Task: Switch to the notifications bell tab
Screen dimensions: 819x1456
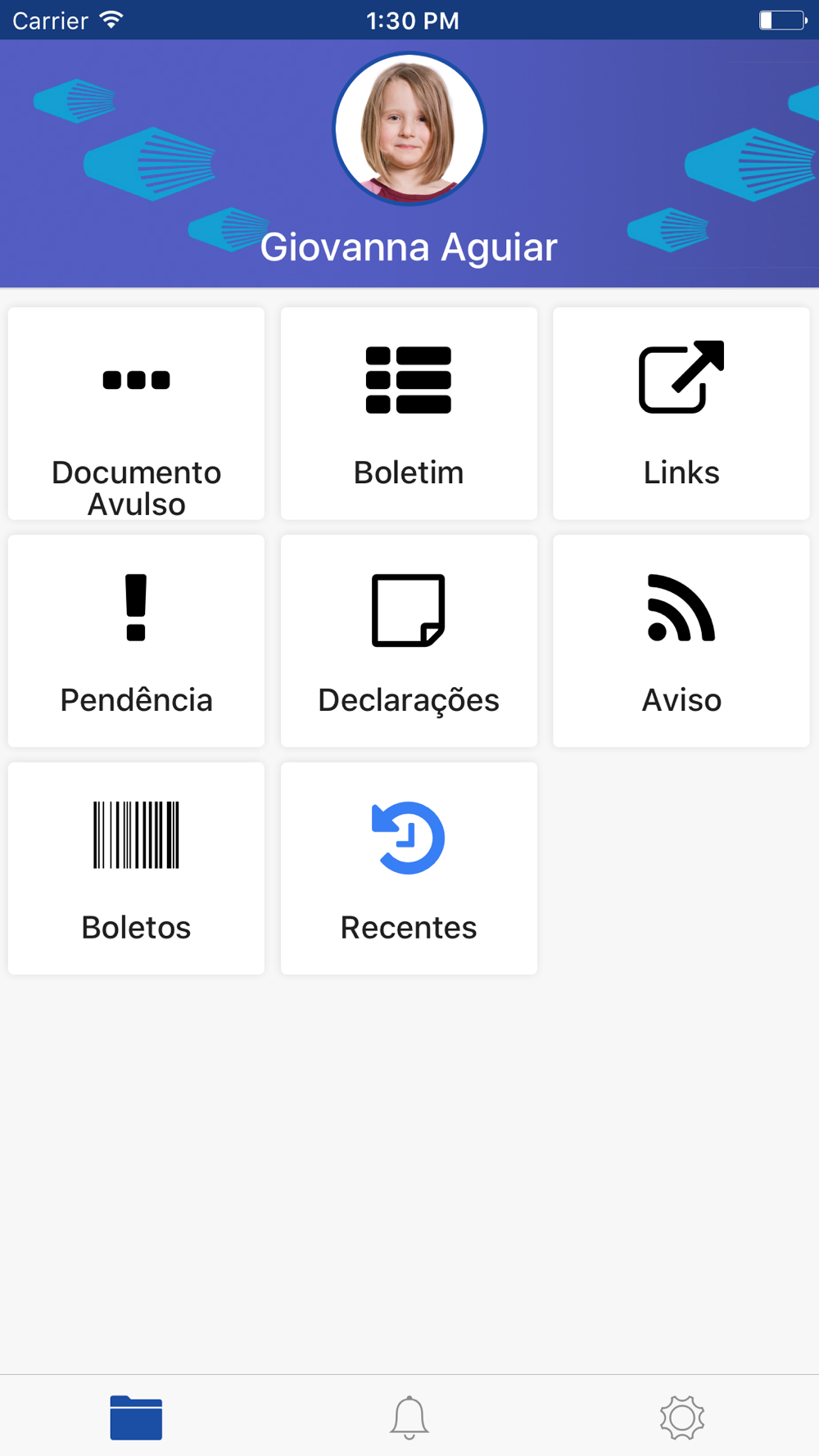Action: point(409,1418)
